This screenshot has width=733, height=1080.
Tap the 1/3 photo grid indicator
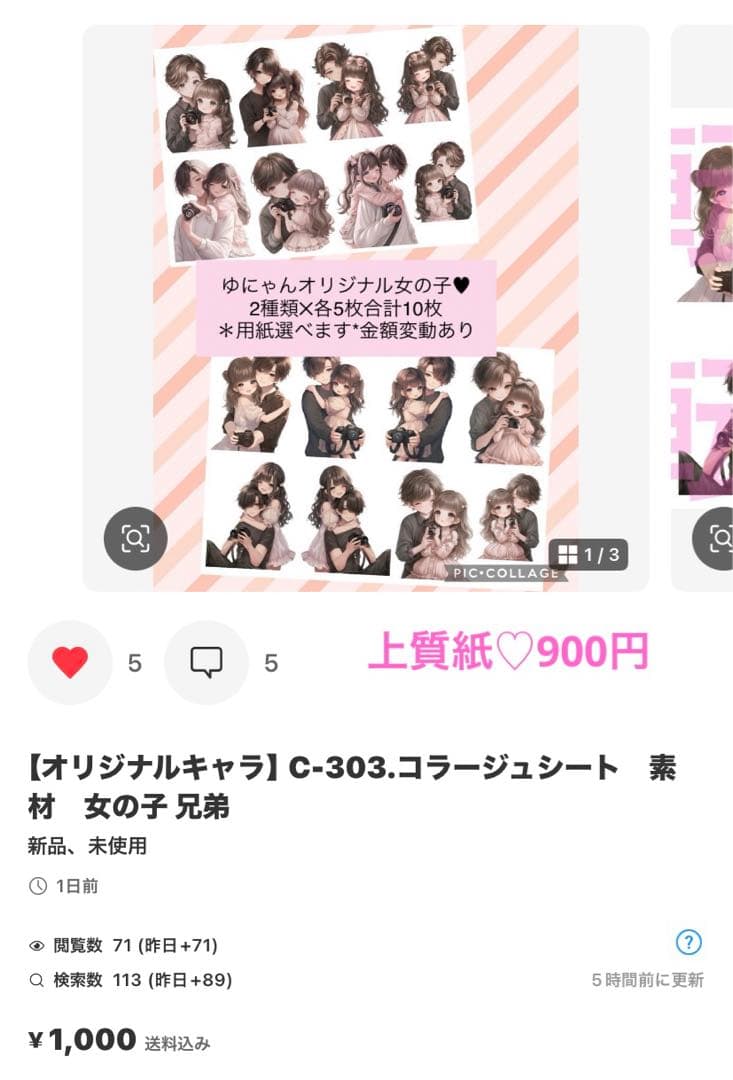[x=588, y=554]
